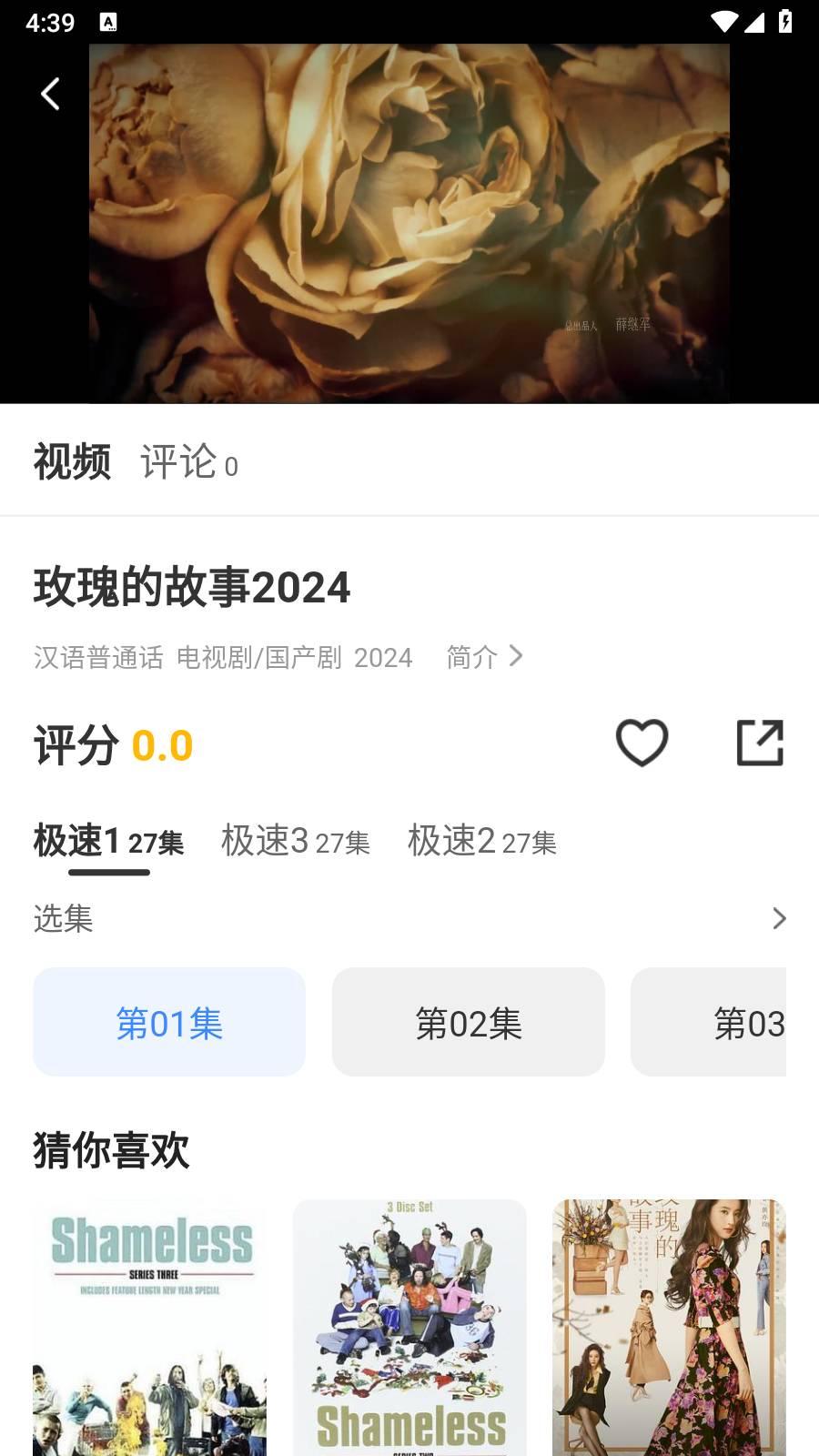Select the 极速2 playback source

click(481, 843)
